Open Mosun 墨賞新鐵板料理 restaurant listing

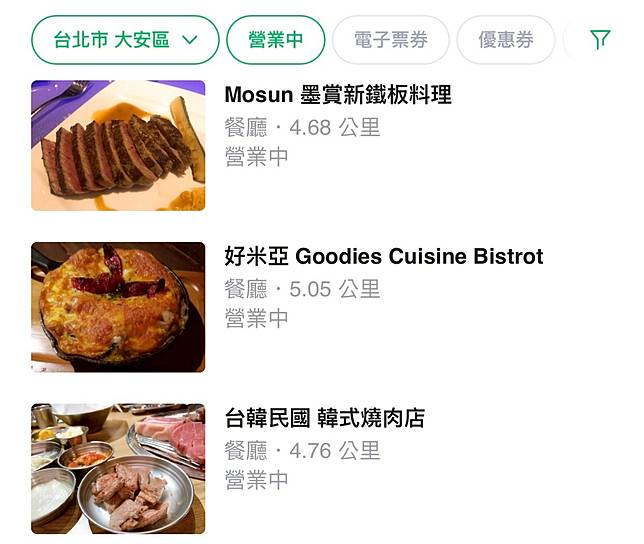click(x=338, y=95)
